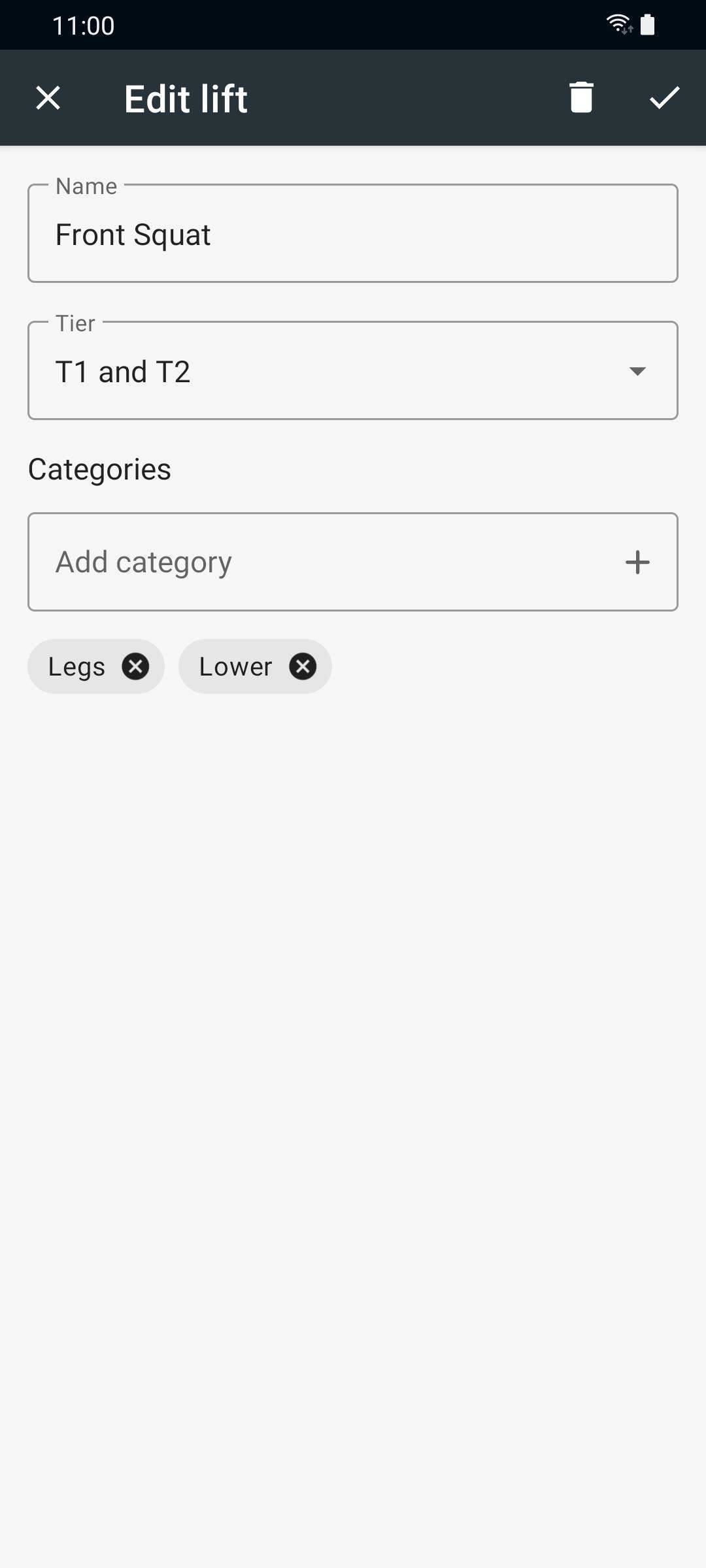Screen dimensions: 706x1568
Task: Remove the Legs category chip
Action: point(135,666)
